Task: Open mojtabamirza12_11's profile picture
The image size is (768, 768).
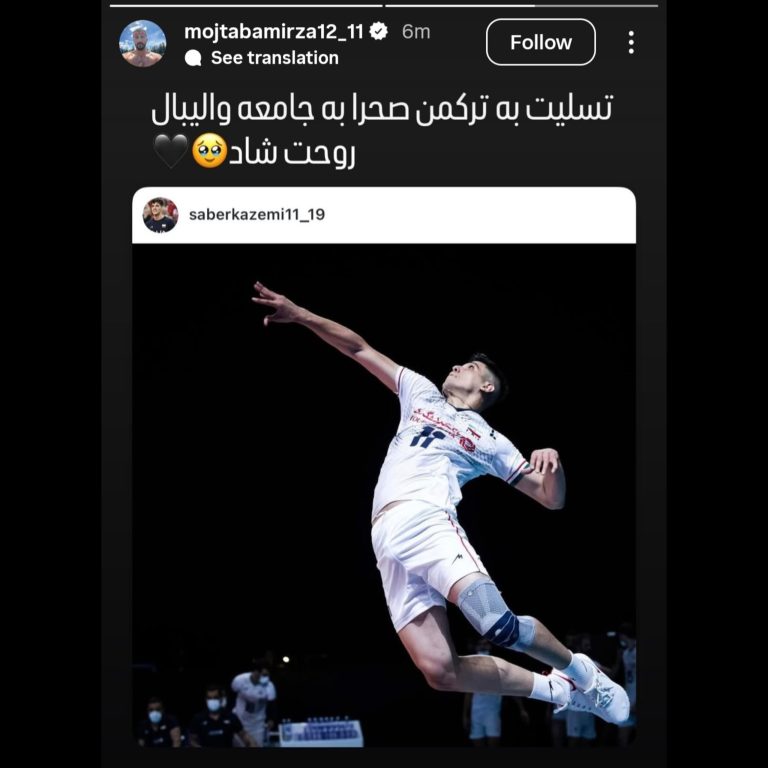Action: click(143, 43)
